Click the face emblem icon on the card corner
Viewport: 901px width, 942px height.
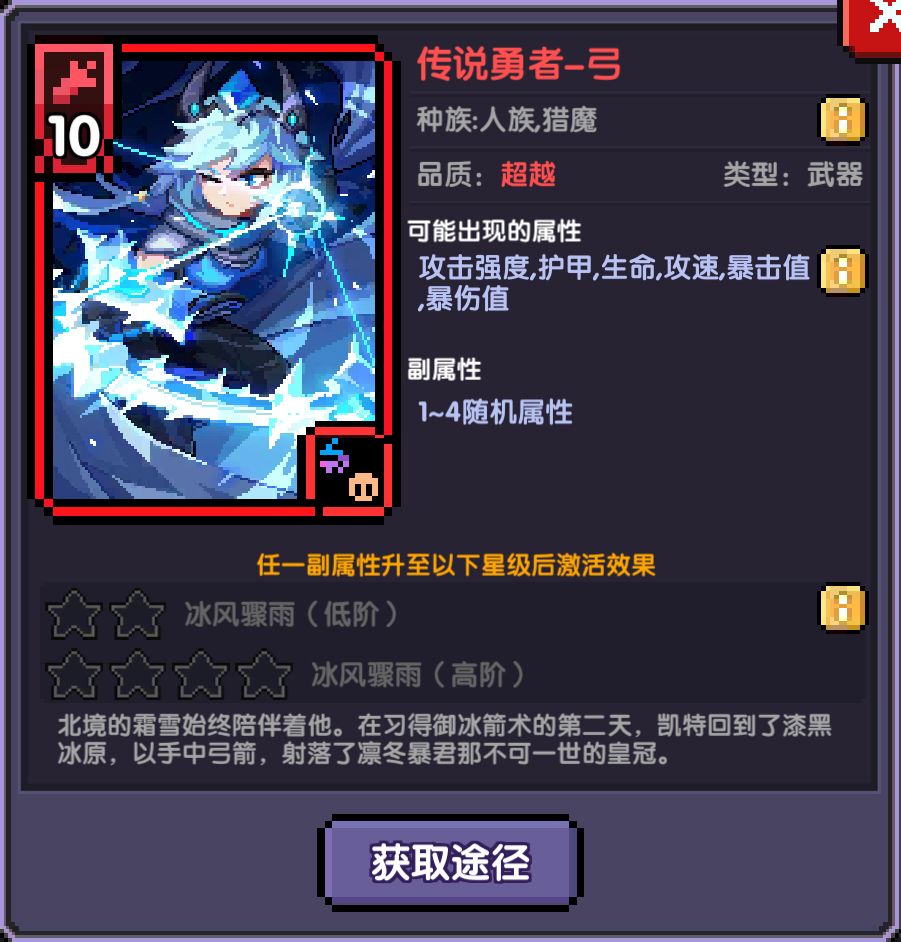(x=362, y=487)
